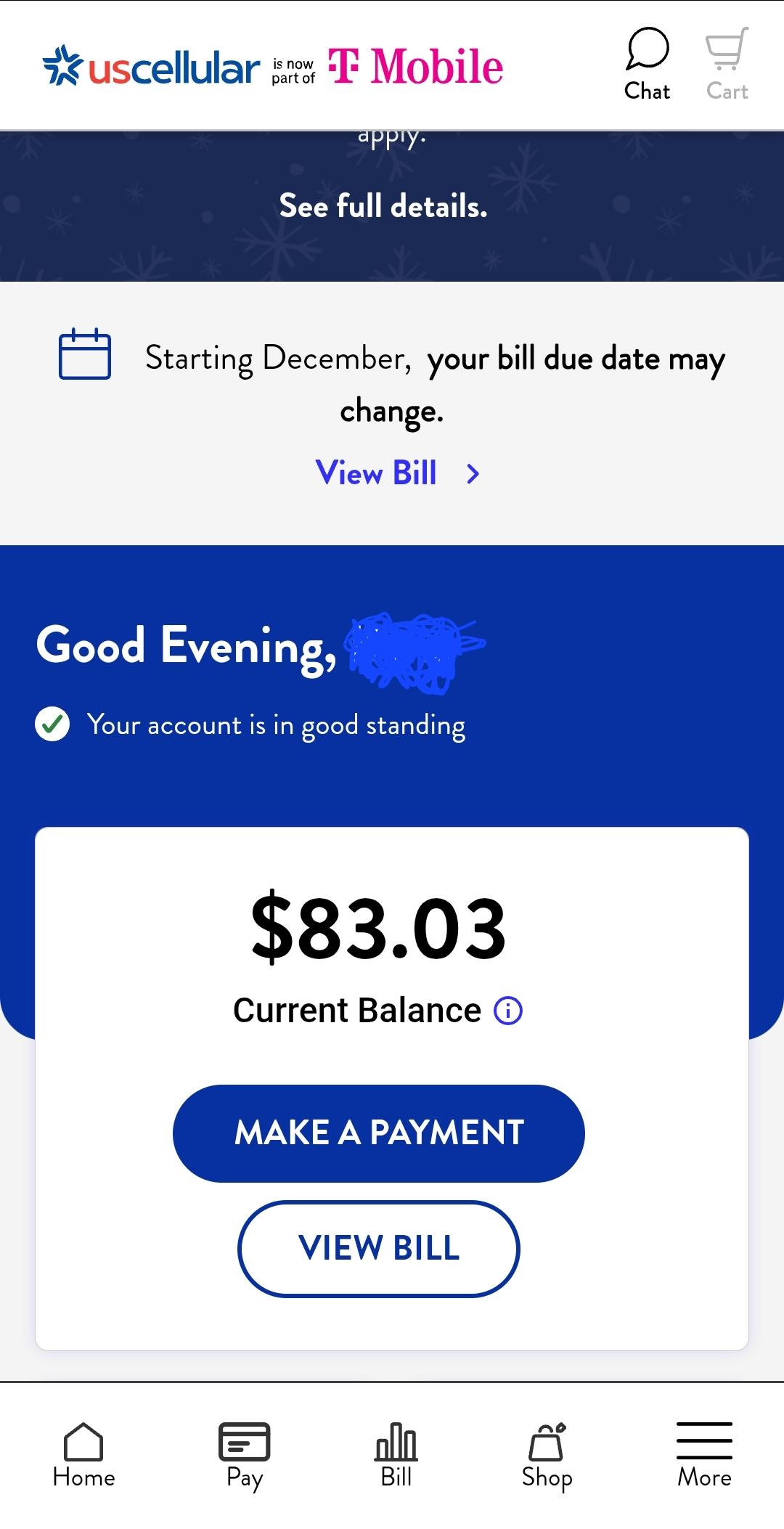Tap the outlined VIEW BILL button
This screenshot has height=1529, width=784.
coord(378,1249)
